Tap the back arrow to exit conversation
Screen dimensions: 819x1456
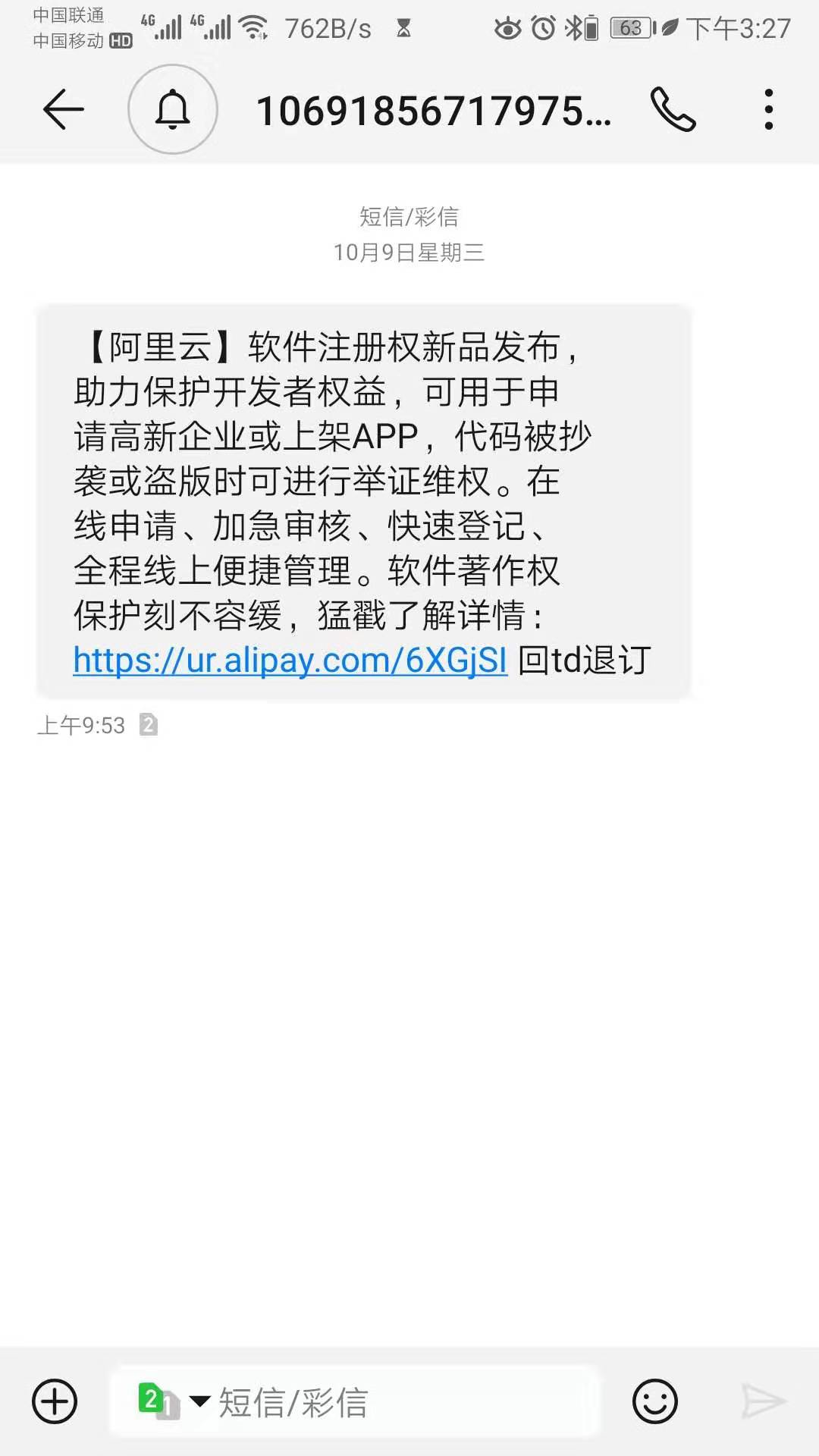click(x=64, y=108)
